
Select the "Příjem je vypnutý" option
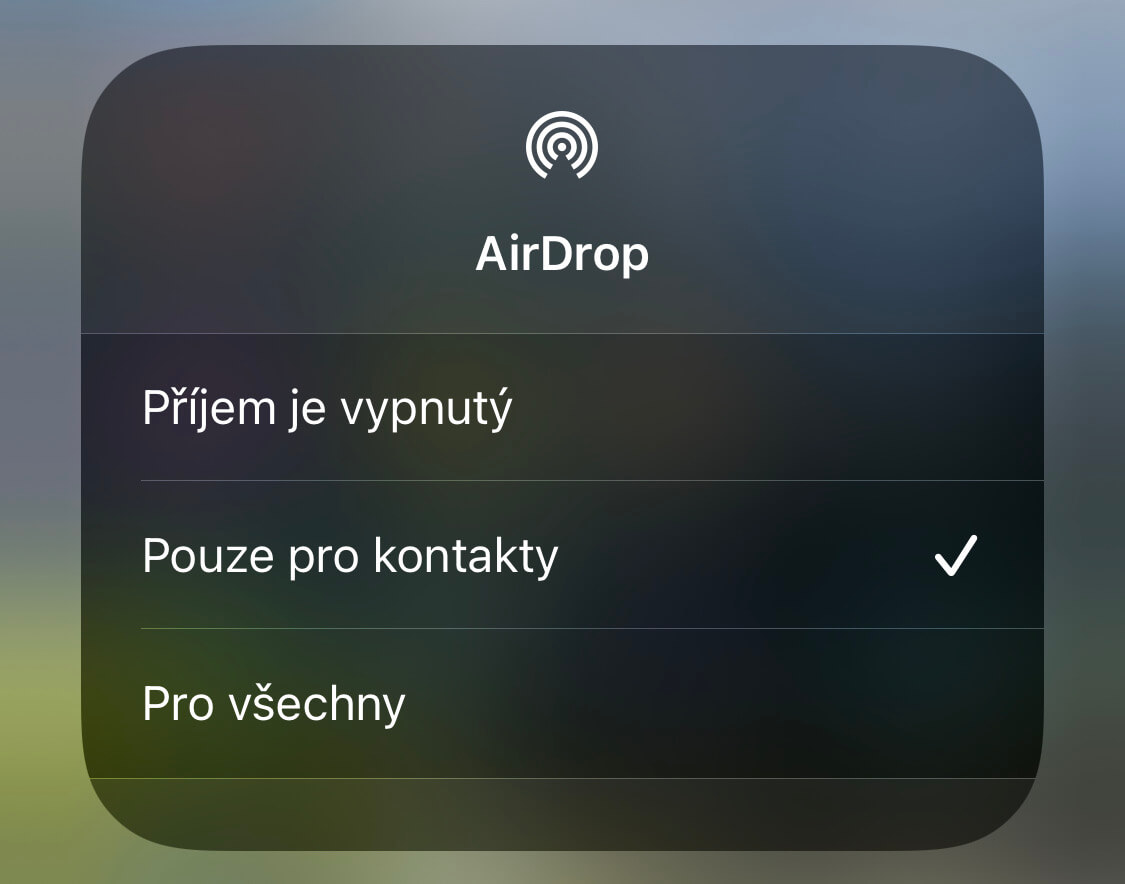pos(328,408)
